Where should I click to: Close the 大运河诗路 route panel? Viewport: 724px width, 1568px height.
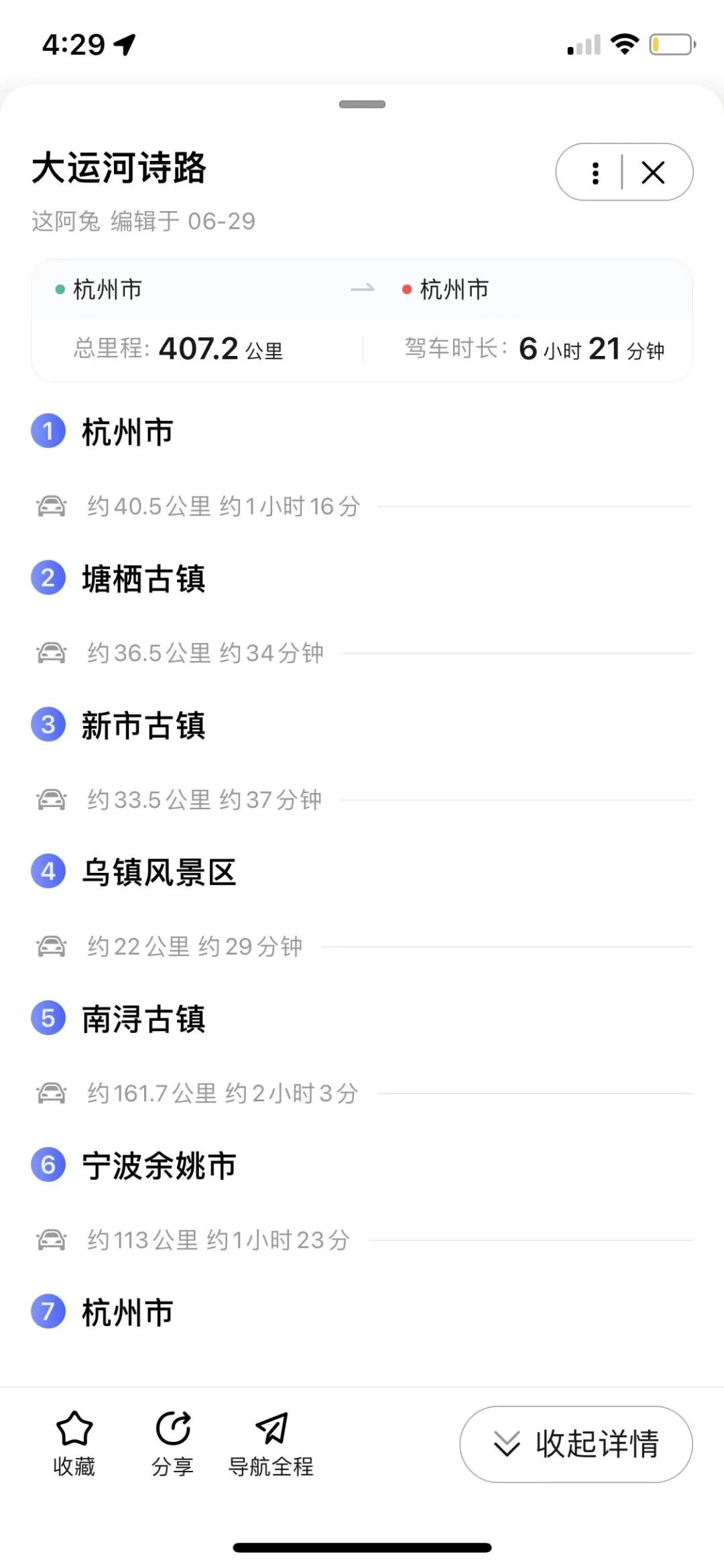point(652,172)
